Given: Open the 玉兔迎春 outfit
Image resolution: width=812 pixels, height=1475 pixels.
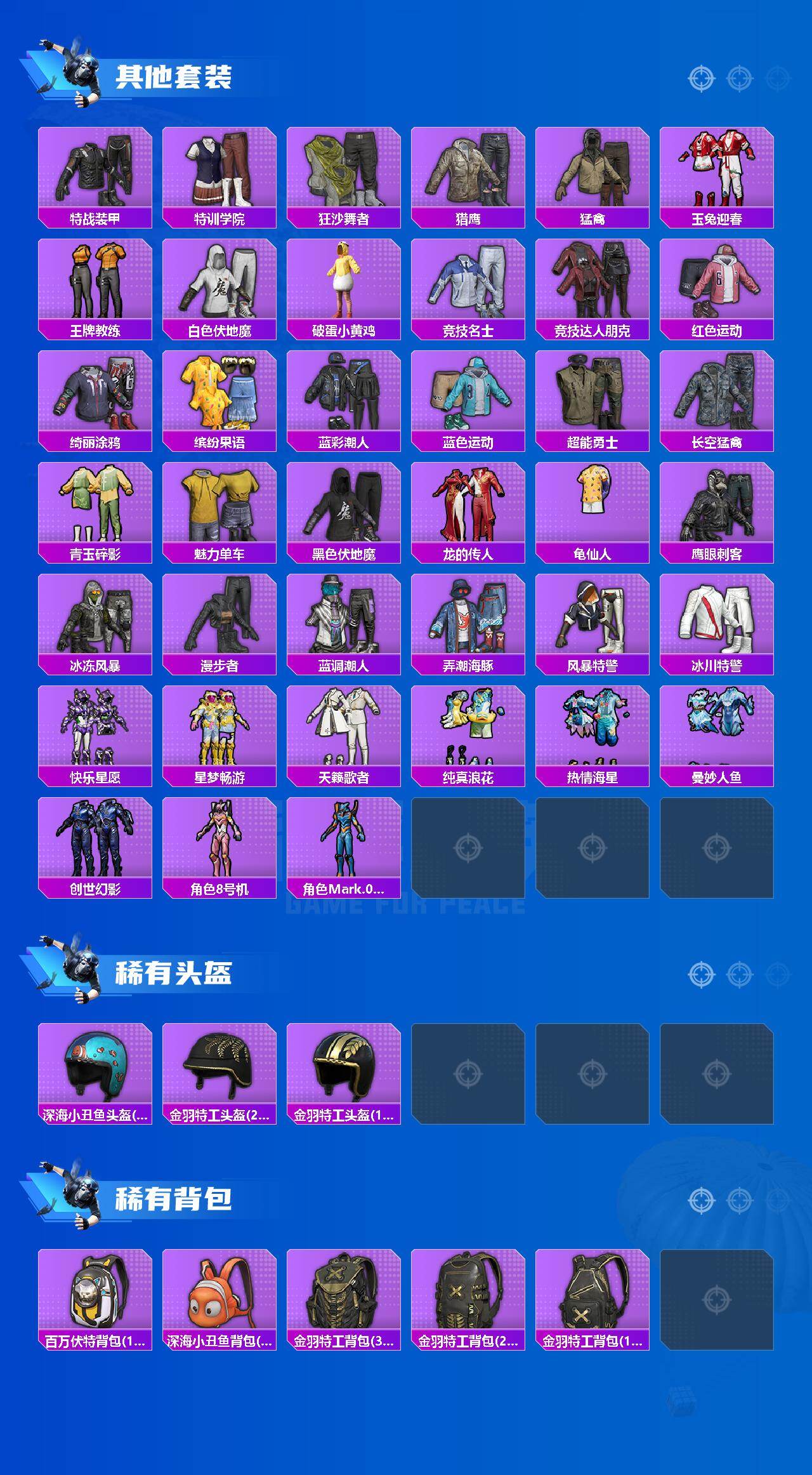Looking at the screenshot, I should click(719, 171).
